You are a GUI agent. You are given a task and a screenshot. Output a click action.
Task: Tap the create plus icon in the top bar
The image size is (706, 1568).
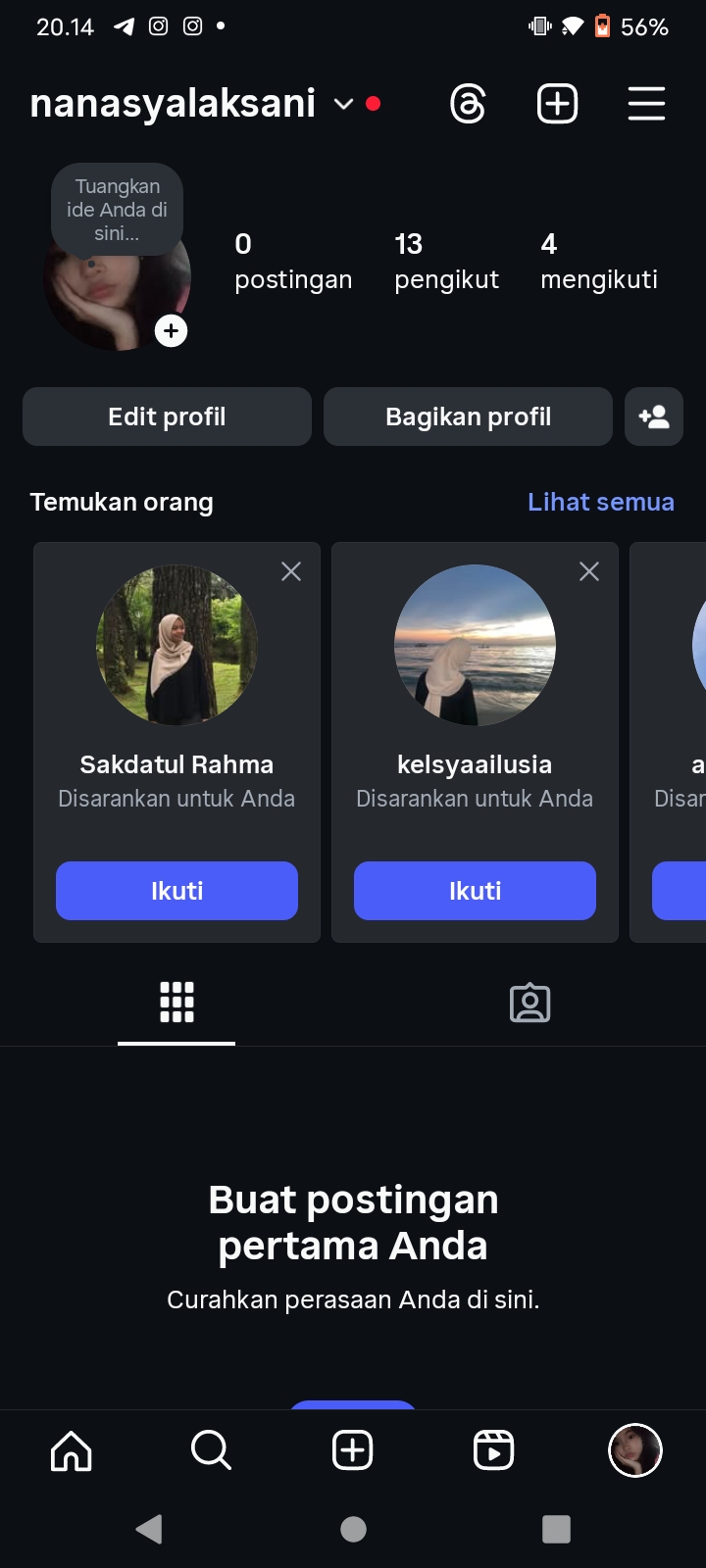click(557, 104)
